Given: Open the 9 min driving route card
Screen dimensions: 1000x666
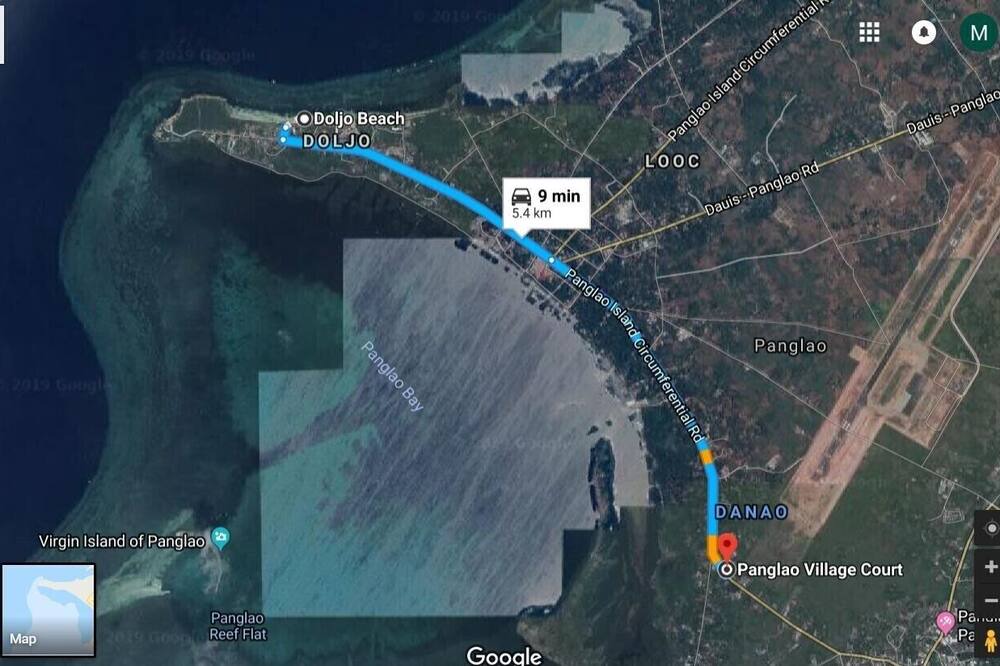Looking at the screenshot, I should point(545,203).
